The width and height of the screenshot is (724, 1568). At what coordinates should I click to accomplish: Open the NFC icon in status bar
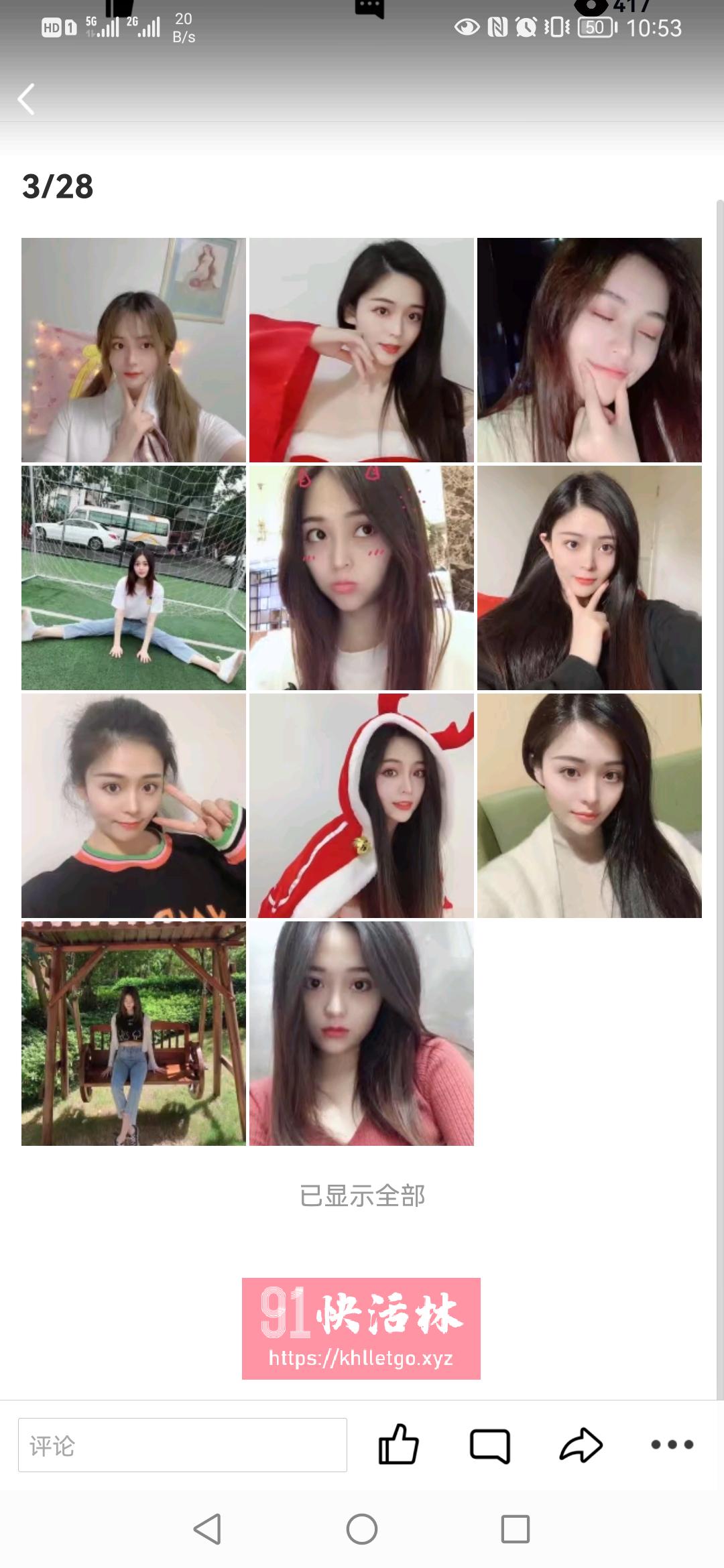coord(495,29)
